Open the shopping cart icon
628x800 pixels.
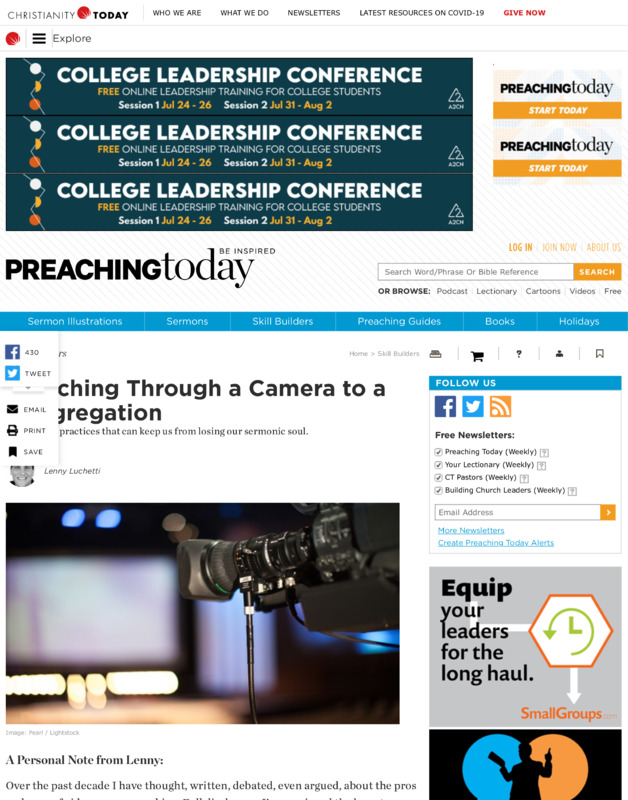[x=477, y=355]
